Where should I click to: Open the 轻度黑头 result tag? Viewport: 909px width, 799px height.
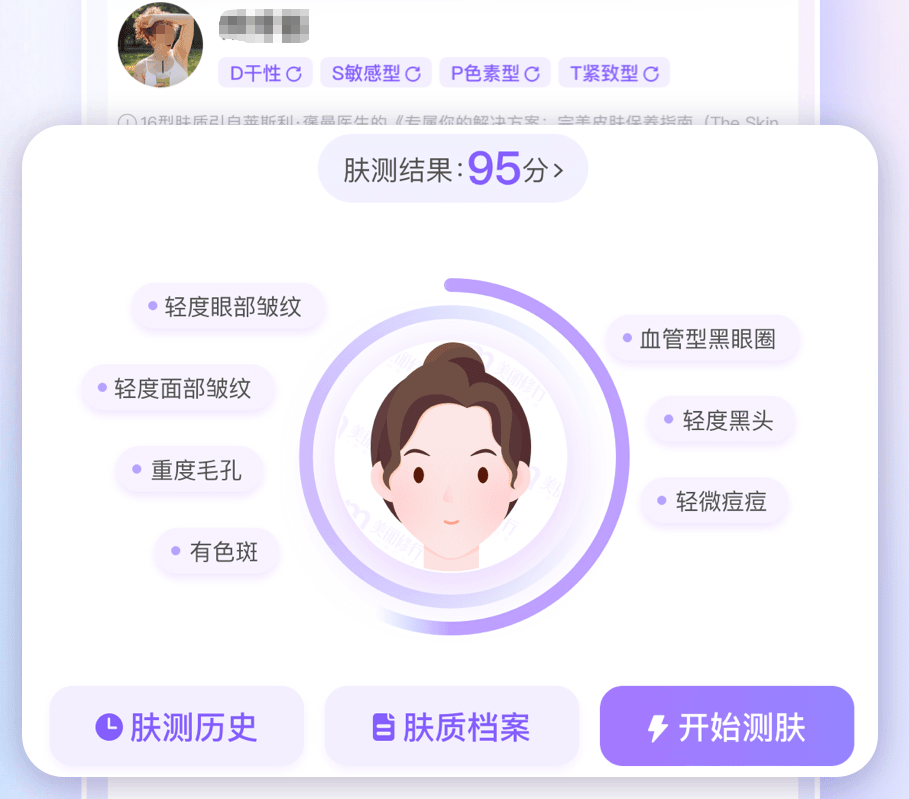(x=722, y=420)
